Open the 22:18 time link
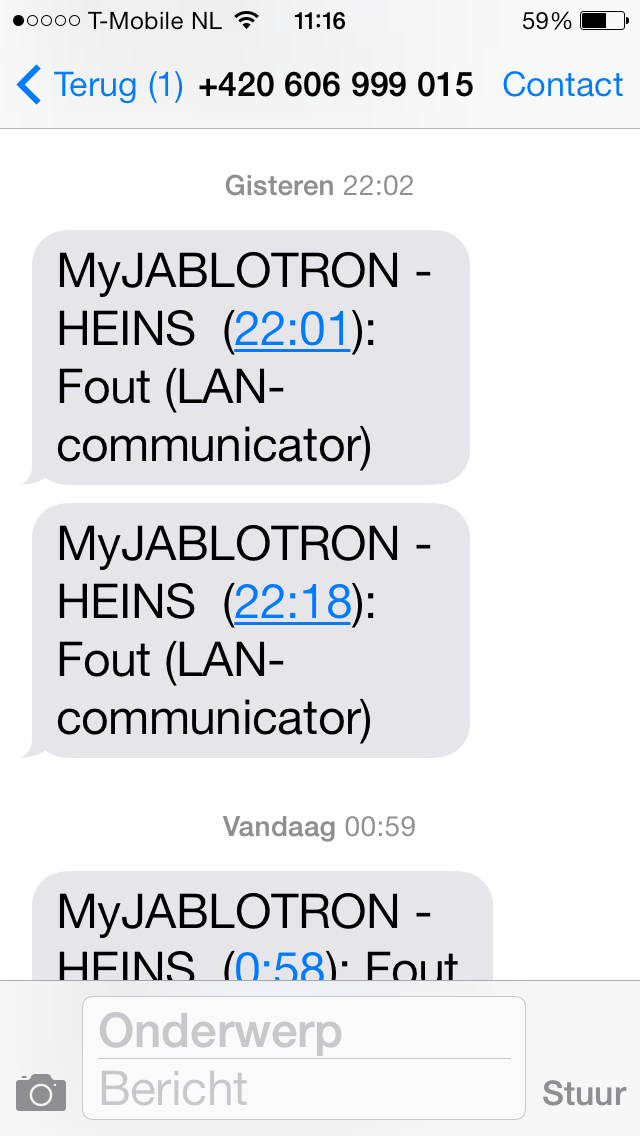 tap(292, 601)
